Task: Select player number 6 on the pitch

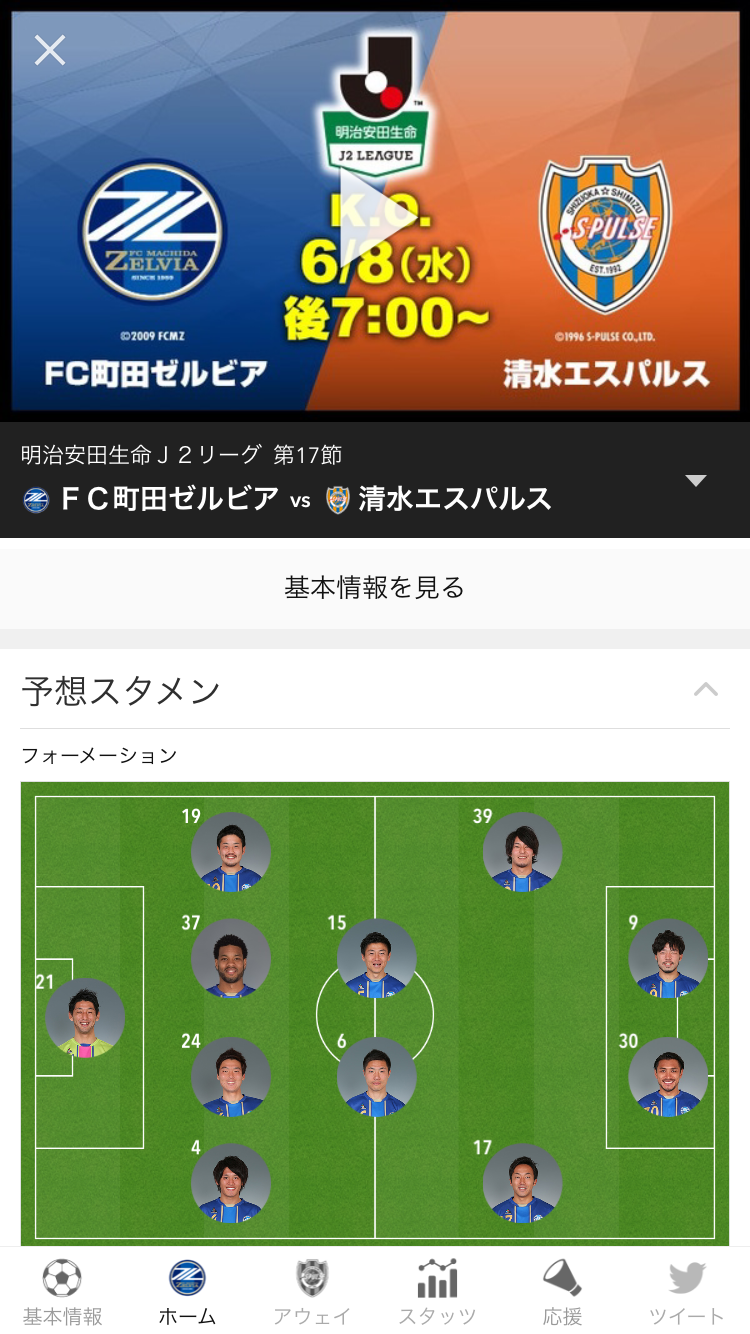Action: pos(377,1077)
